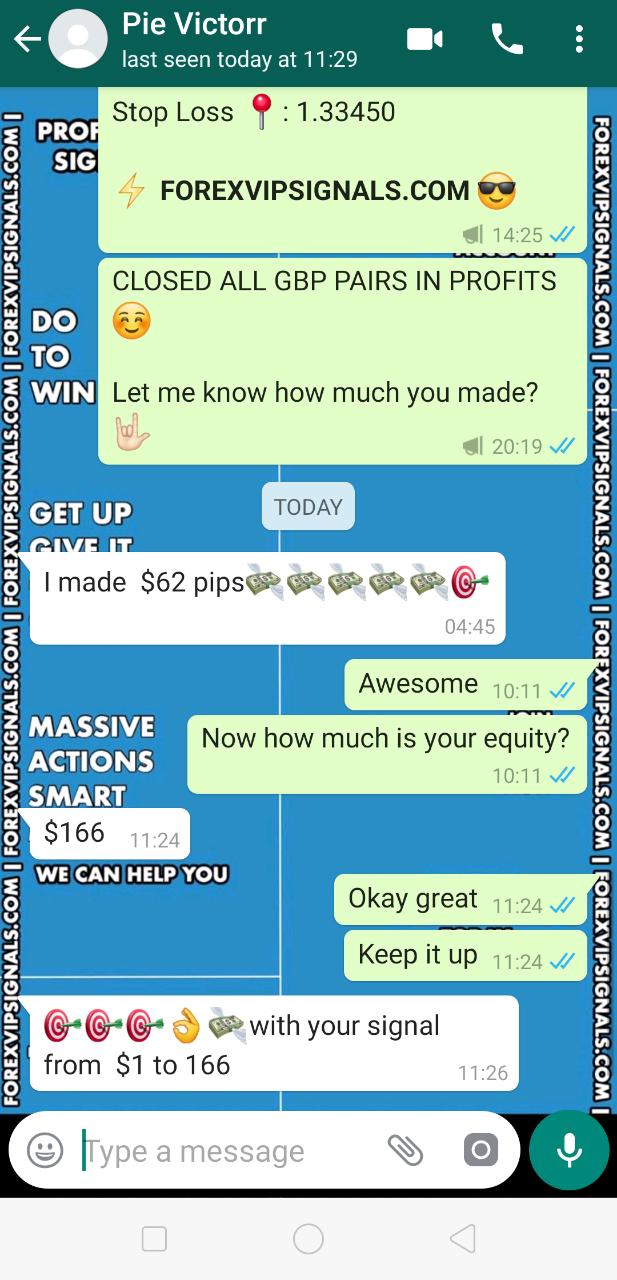The image size is (617, 1280).
Task: Open the camera from the message bar
Action: tap(481, 1150)
